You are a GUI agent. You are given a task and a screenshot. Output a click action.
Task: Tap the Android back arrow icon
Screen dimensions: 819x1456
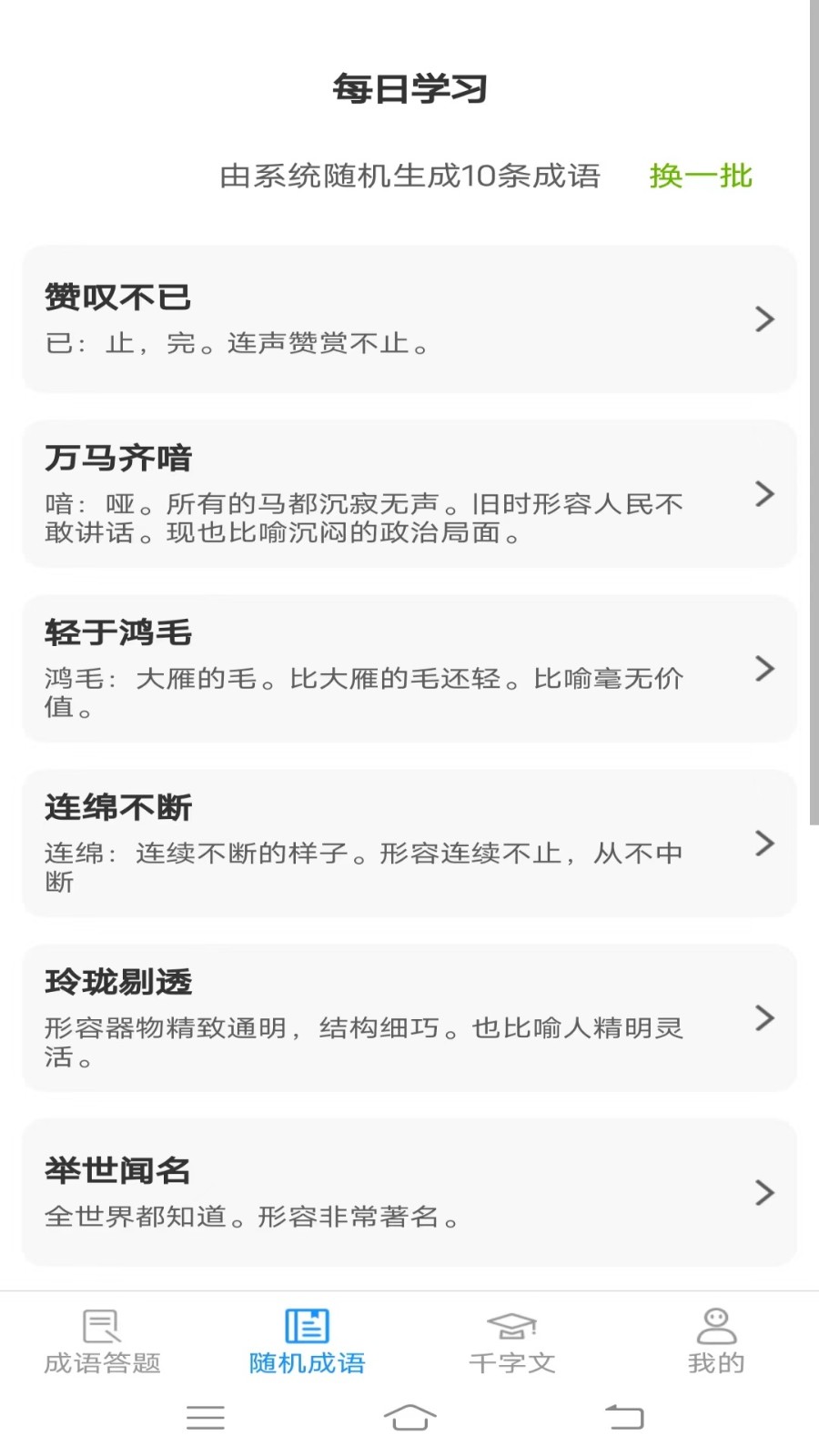pos(625,1418)
